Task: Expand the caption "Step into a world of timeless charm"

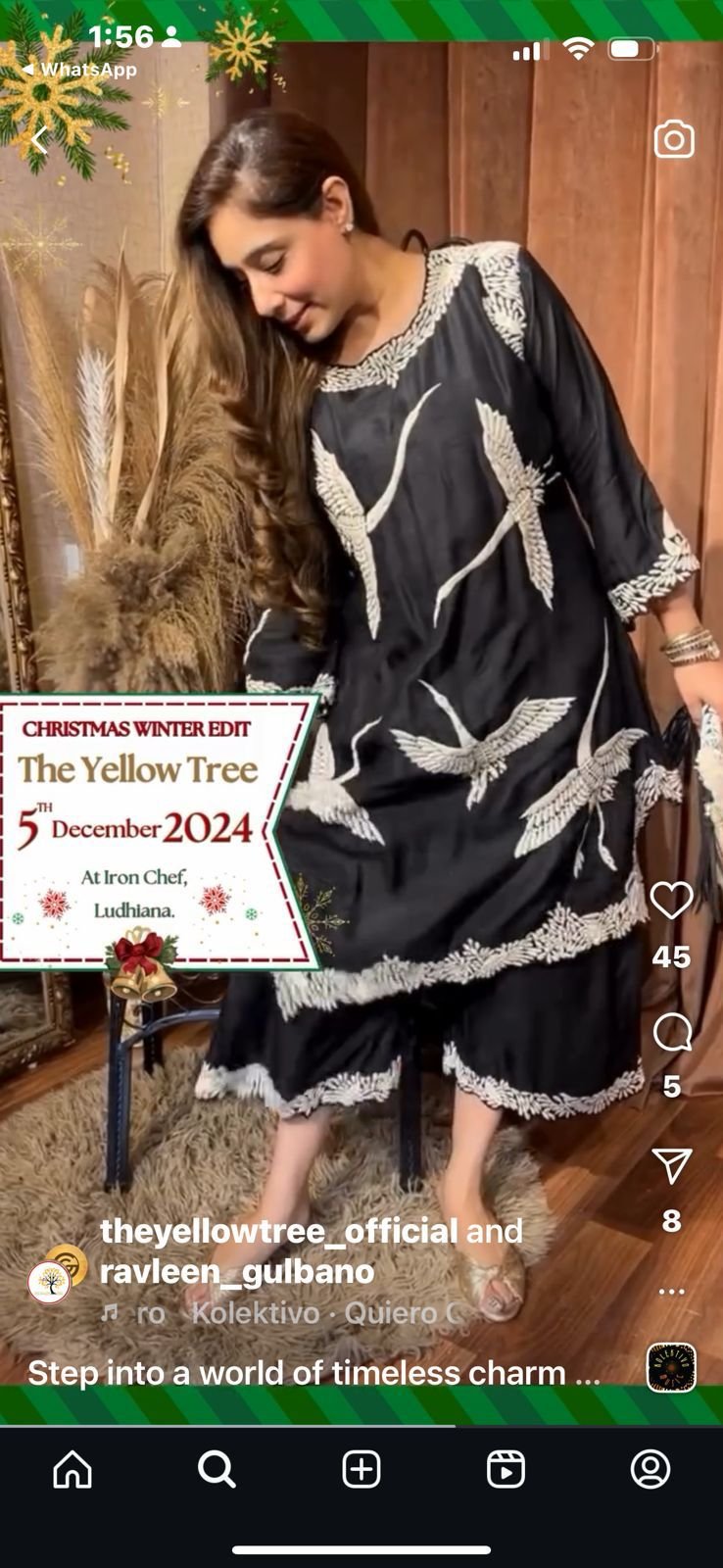Action: click(x=313, y=1373)
